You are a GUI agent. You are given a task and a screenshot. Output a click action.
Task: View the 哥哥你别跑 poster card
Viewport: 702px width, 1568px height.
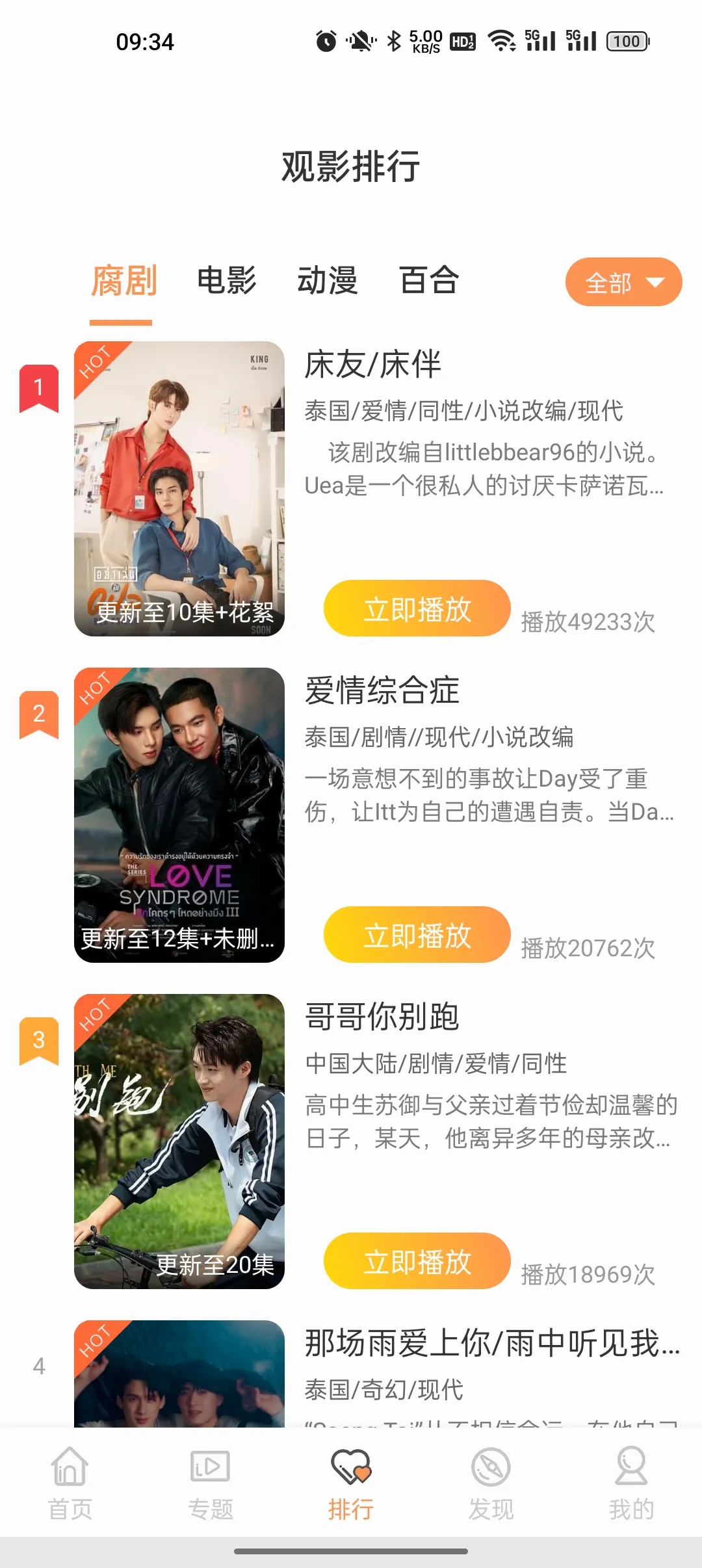(x=179, y=1142)
